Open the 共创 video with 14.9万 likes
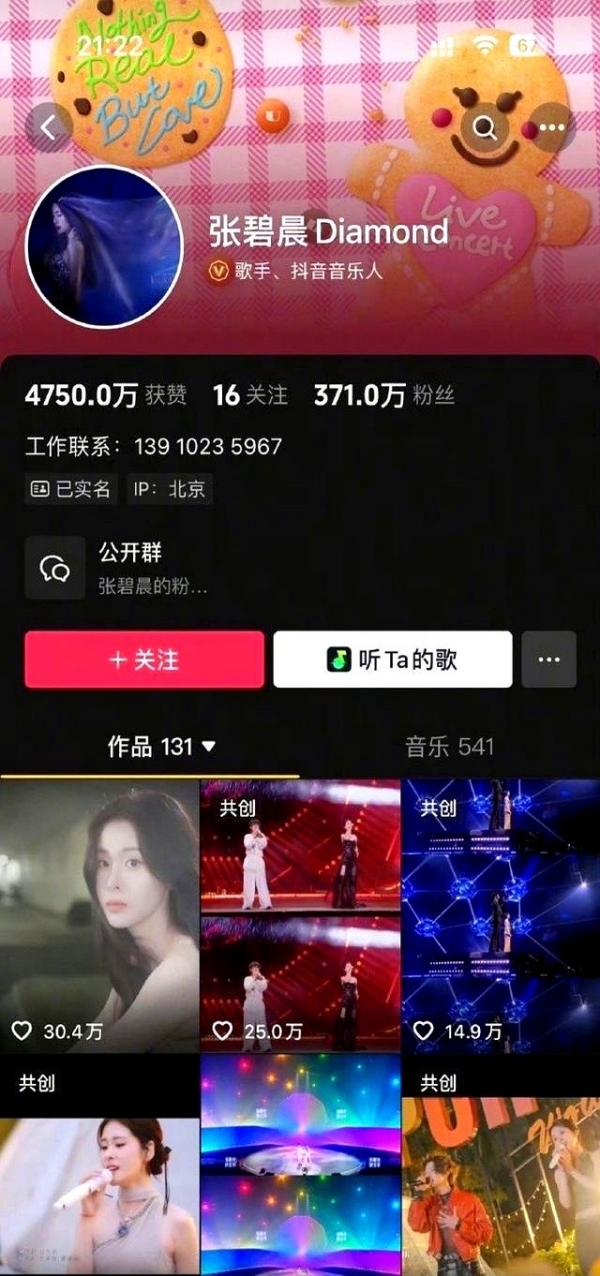 pos(500,915)
